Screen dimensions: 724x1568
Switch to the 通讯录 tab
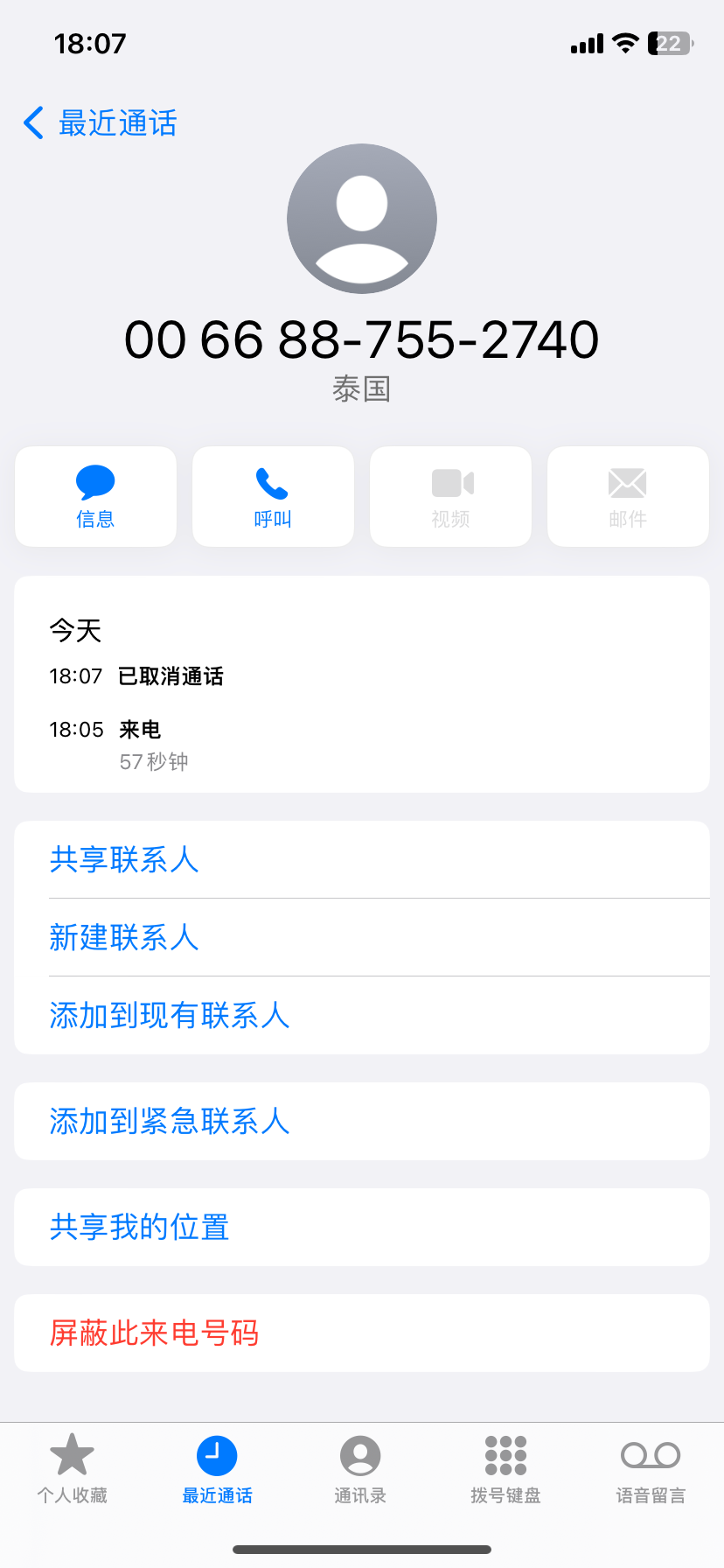point(360,1470)
